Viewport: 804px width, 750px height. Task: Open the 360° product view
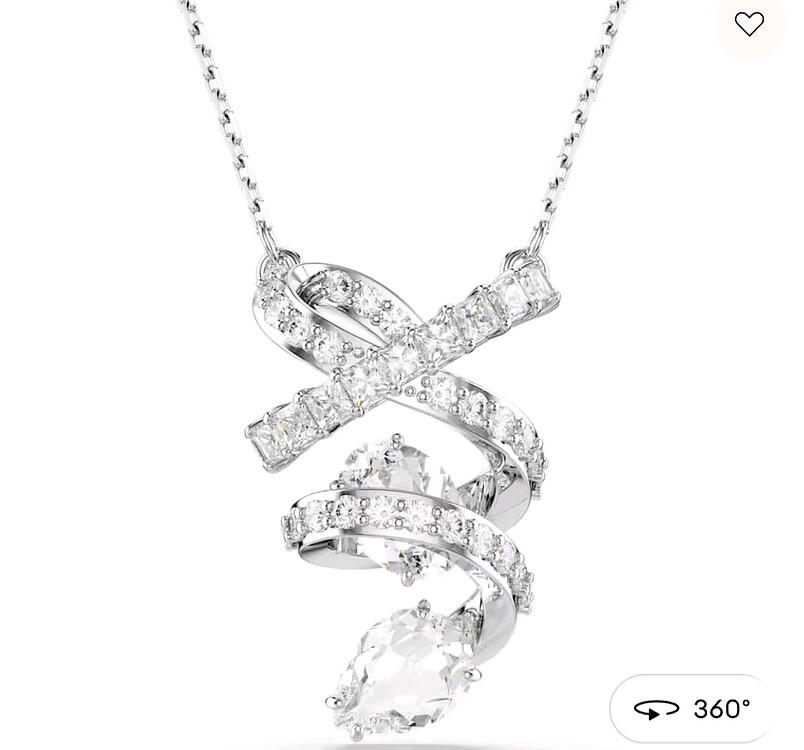coord(692,709)
